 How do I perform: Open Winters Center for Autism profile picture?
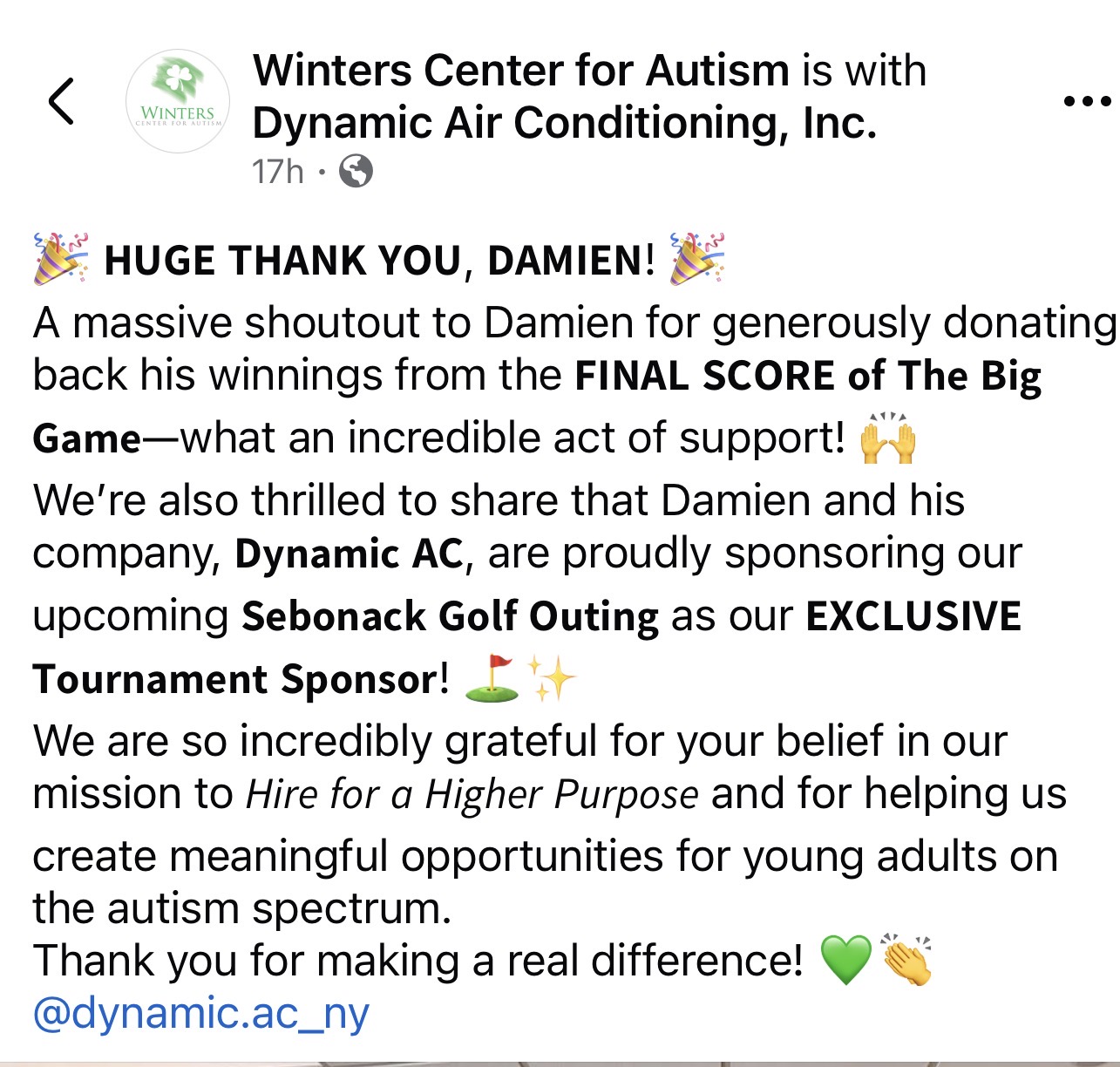[x=178, y=101]
